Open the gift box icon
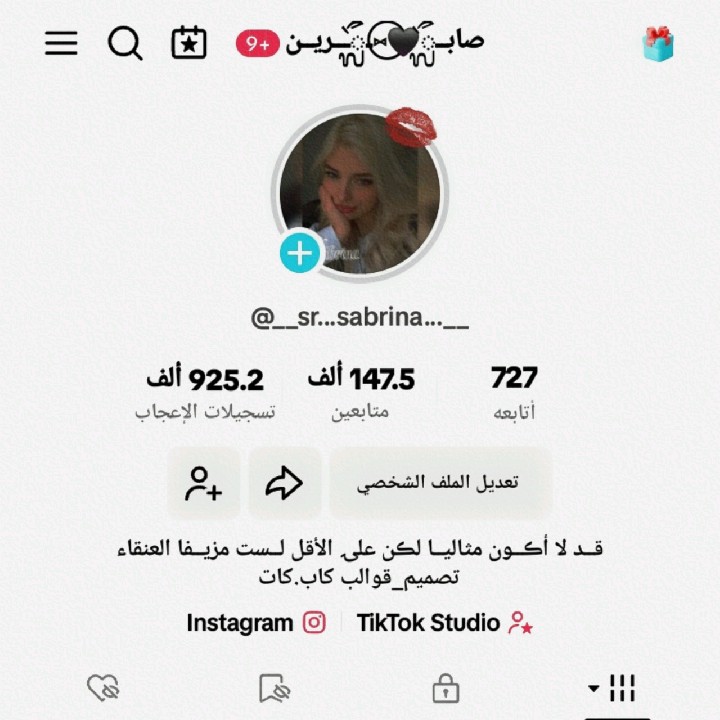720x720 pixels. (658, 44)
